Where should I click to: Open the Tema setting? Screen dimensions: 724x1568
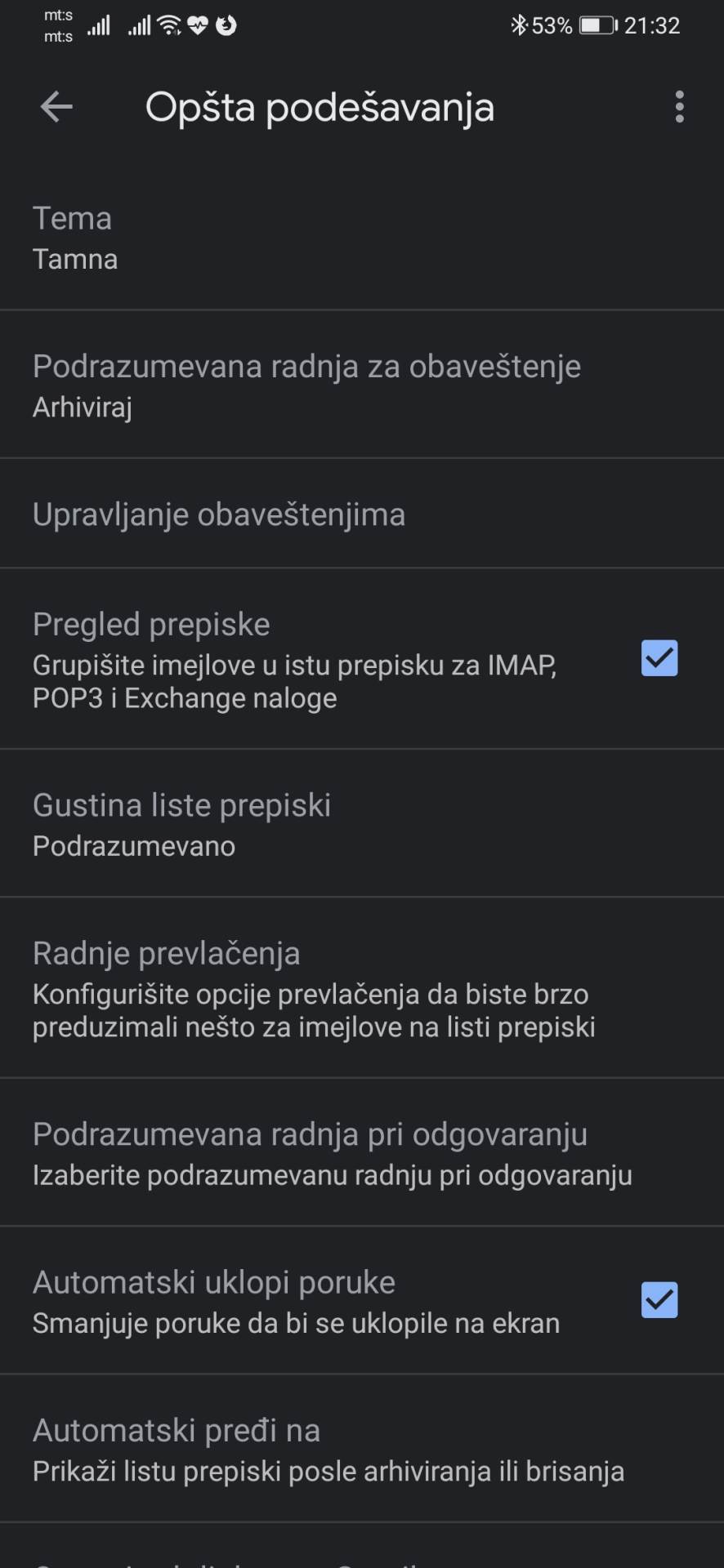pos(361,238)
